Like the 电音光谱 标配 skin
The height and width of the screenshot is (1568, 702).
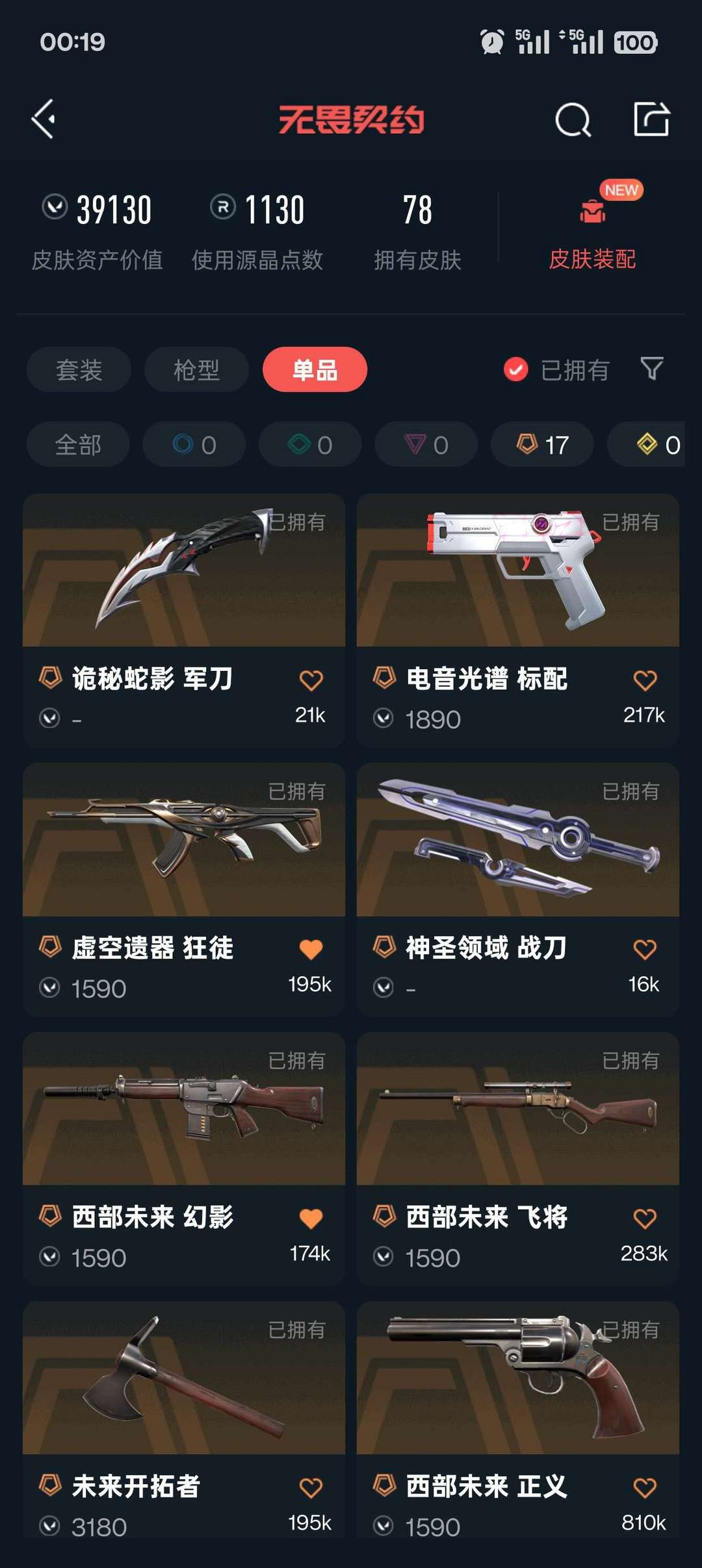point(645,680)
